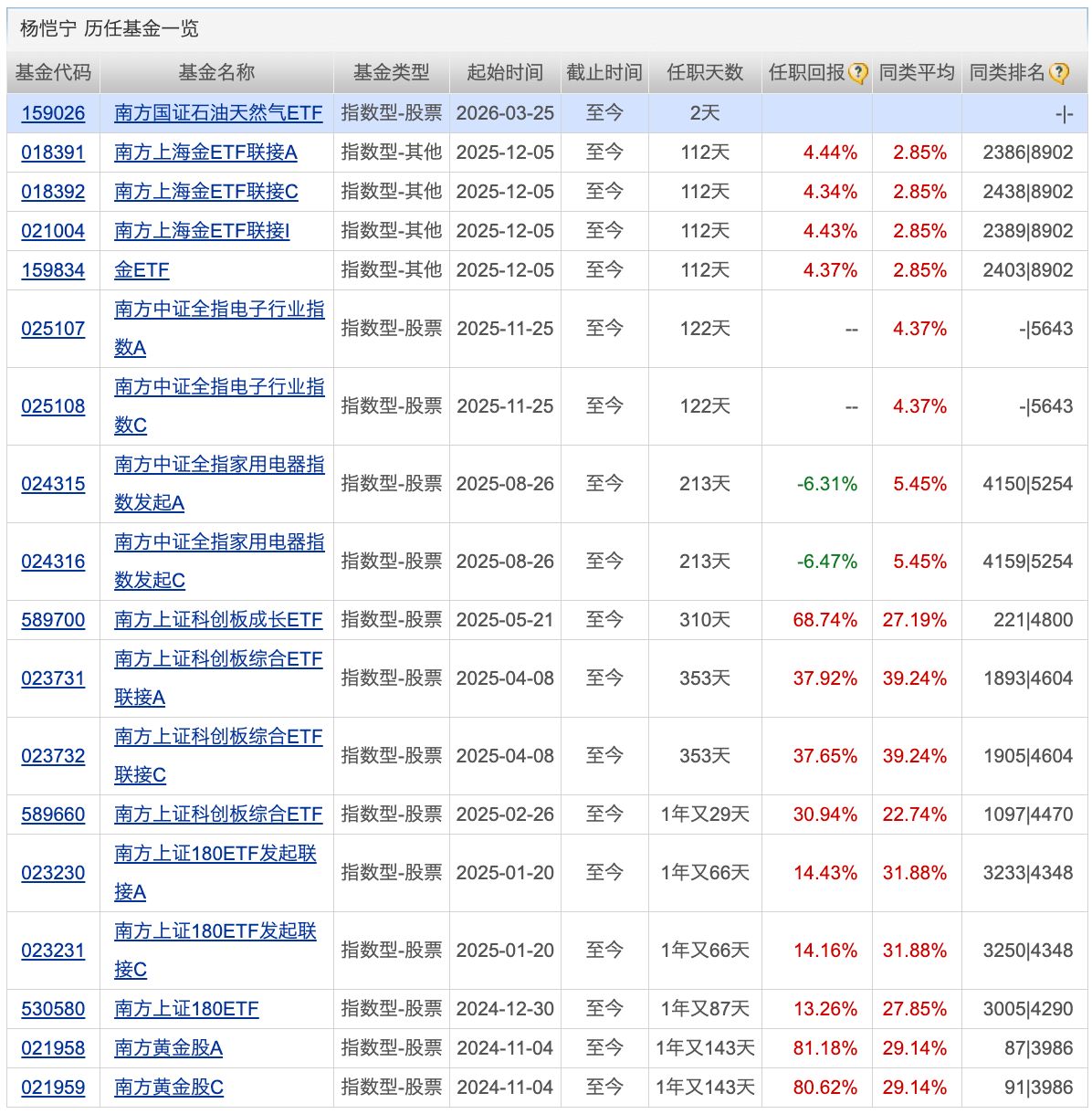Open the 南方上海金ETF联接A fund link
This screenshot has height=1114, width=1092.
click(205, 152)
